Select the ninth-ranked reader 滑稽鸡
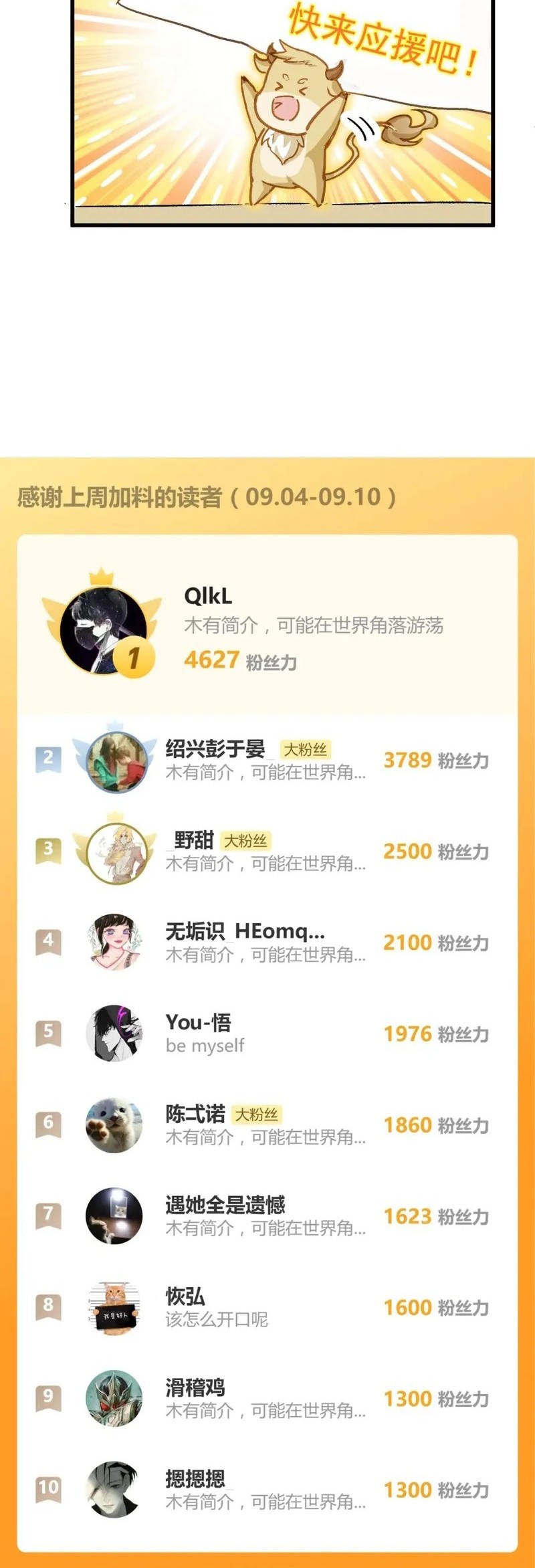The height and width of the screenshot is (1568, 535). point(195,1387)
